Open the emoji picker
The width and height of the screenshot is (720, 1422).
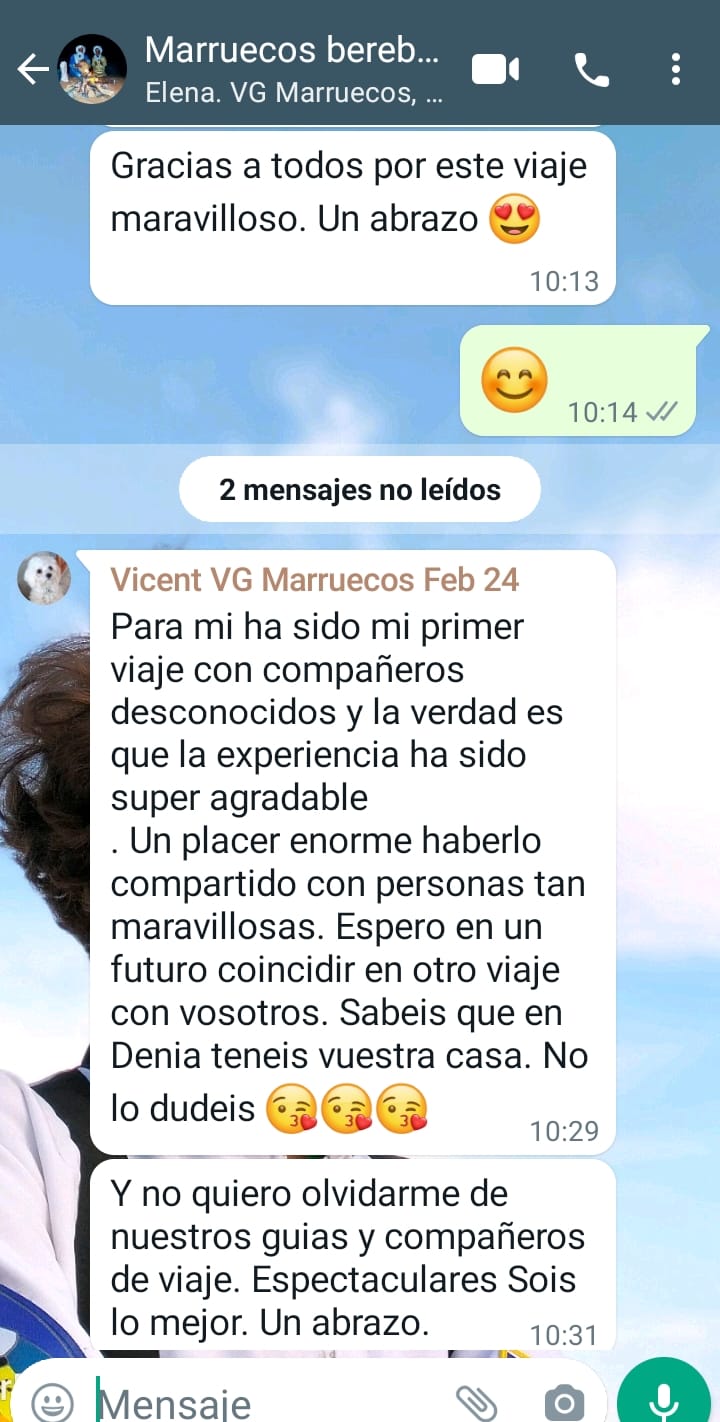(52, 1401)
